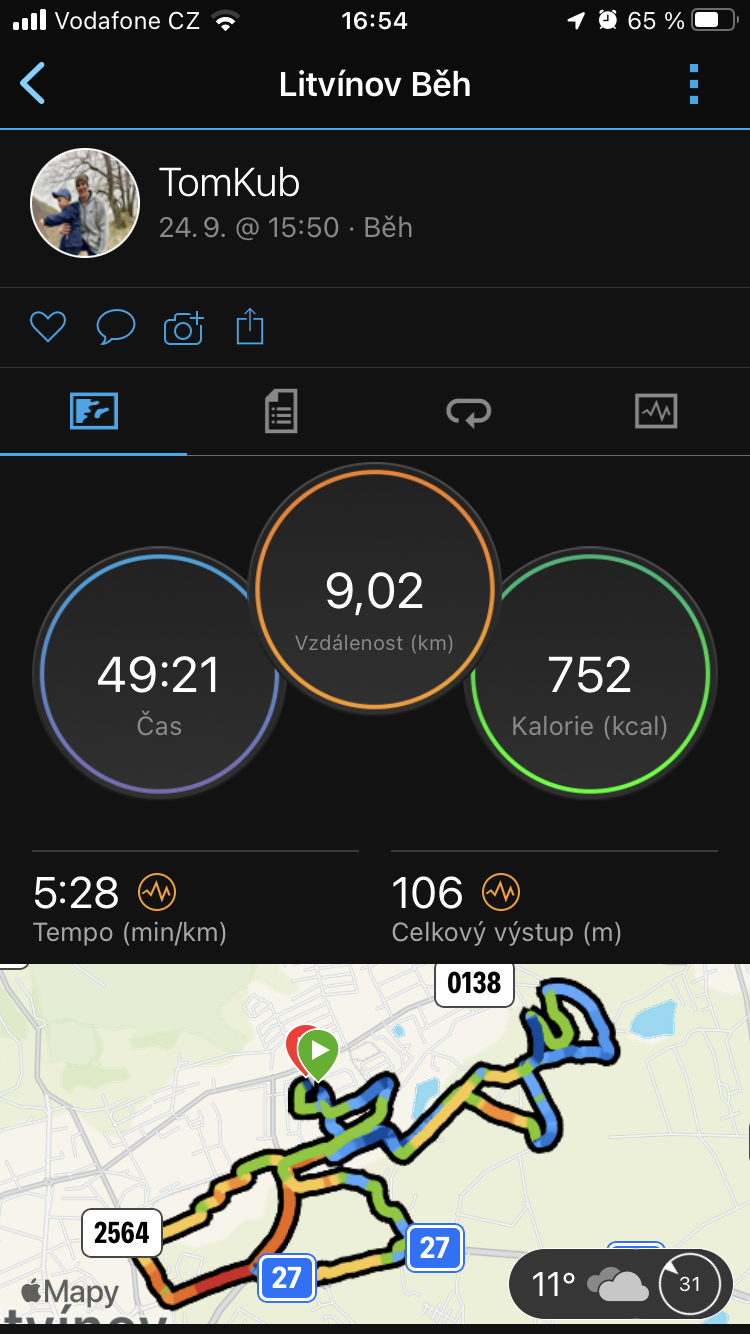Screen dimensions: 750x1334
Task: Open the chart icon next to Celkový výstup
Action: [x=502, y=891]
